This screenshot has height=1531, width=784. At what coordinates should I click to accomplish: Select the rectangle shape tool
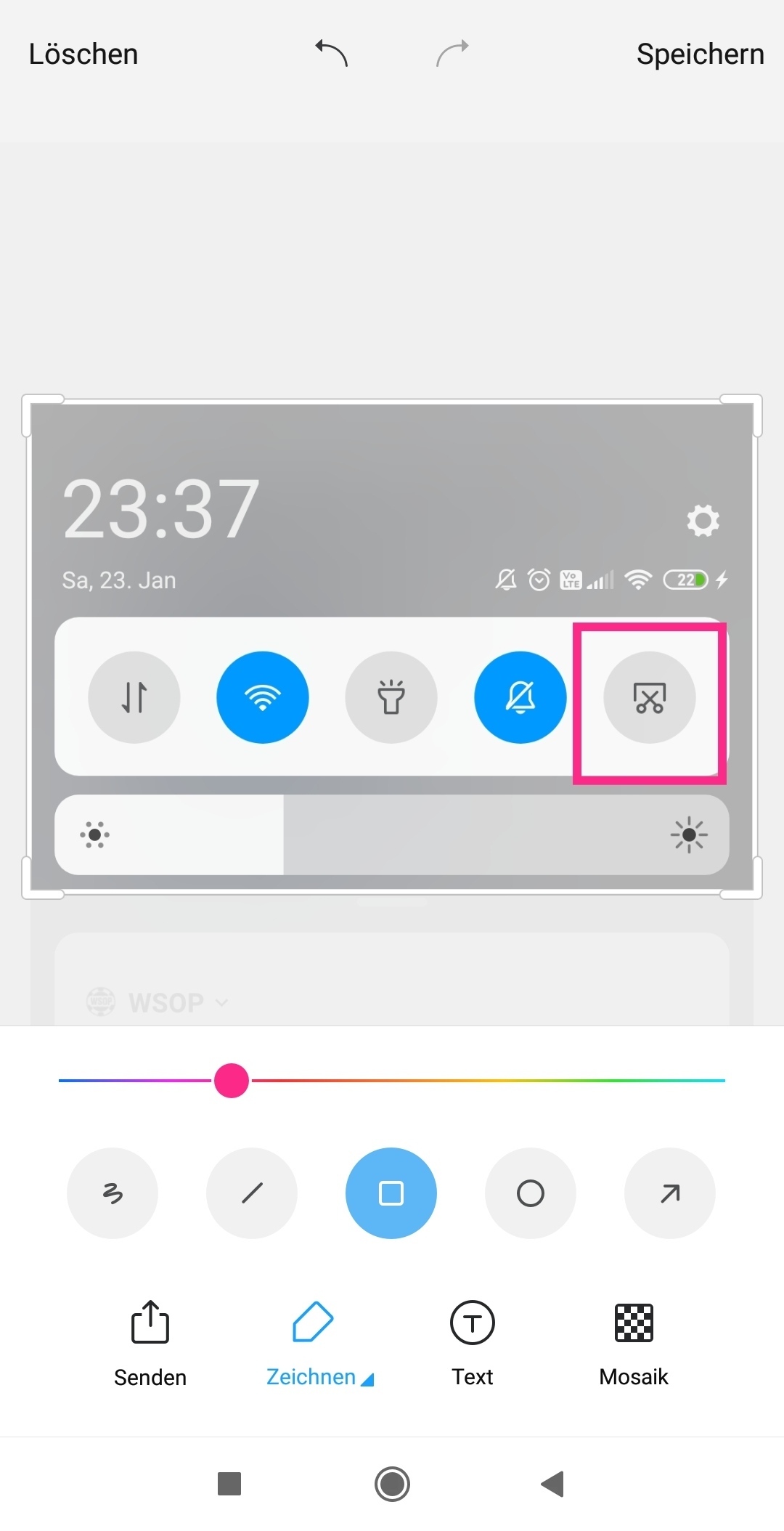tap(391, 1193)
